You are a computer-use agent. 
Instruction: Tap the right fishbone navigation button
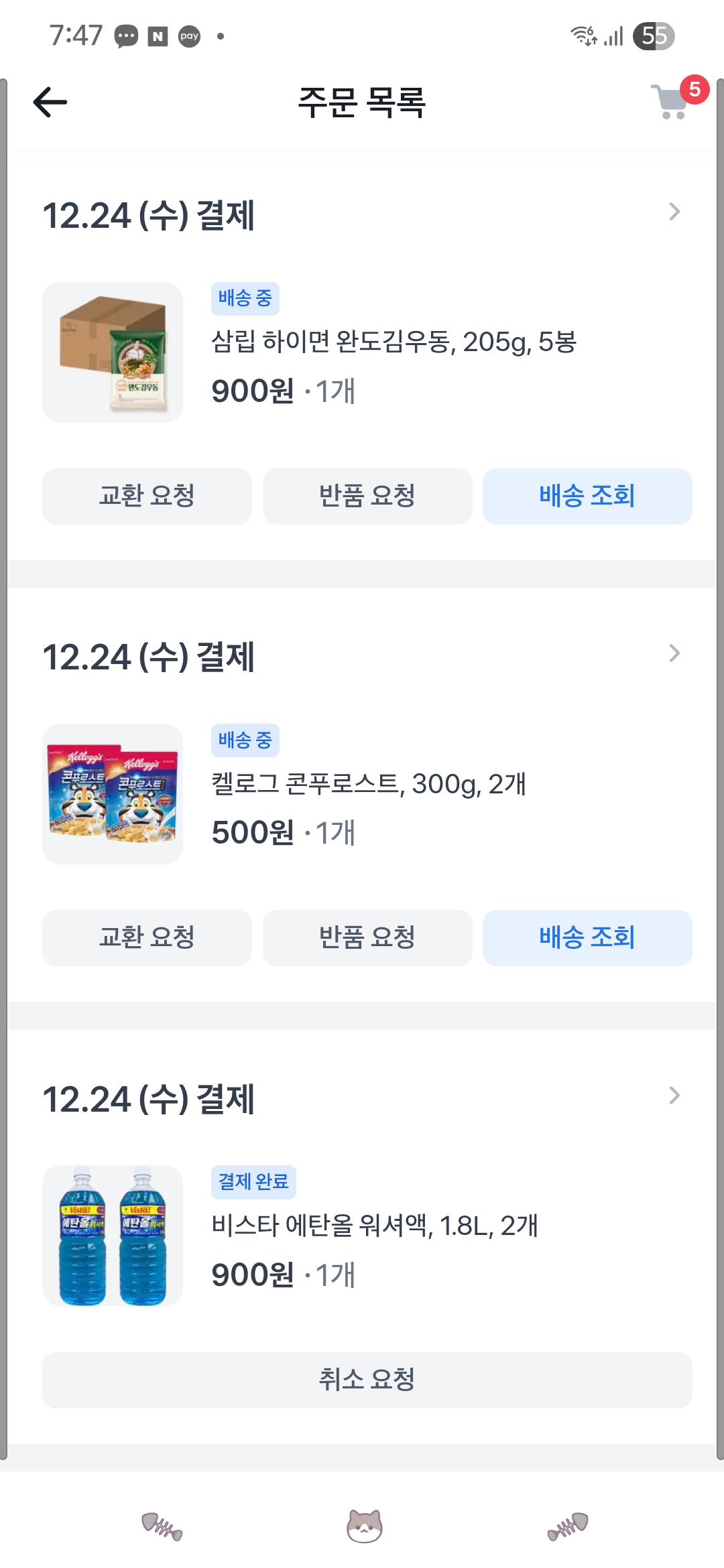(x=568, y=1526)
